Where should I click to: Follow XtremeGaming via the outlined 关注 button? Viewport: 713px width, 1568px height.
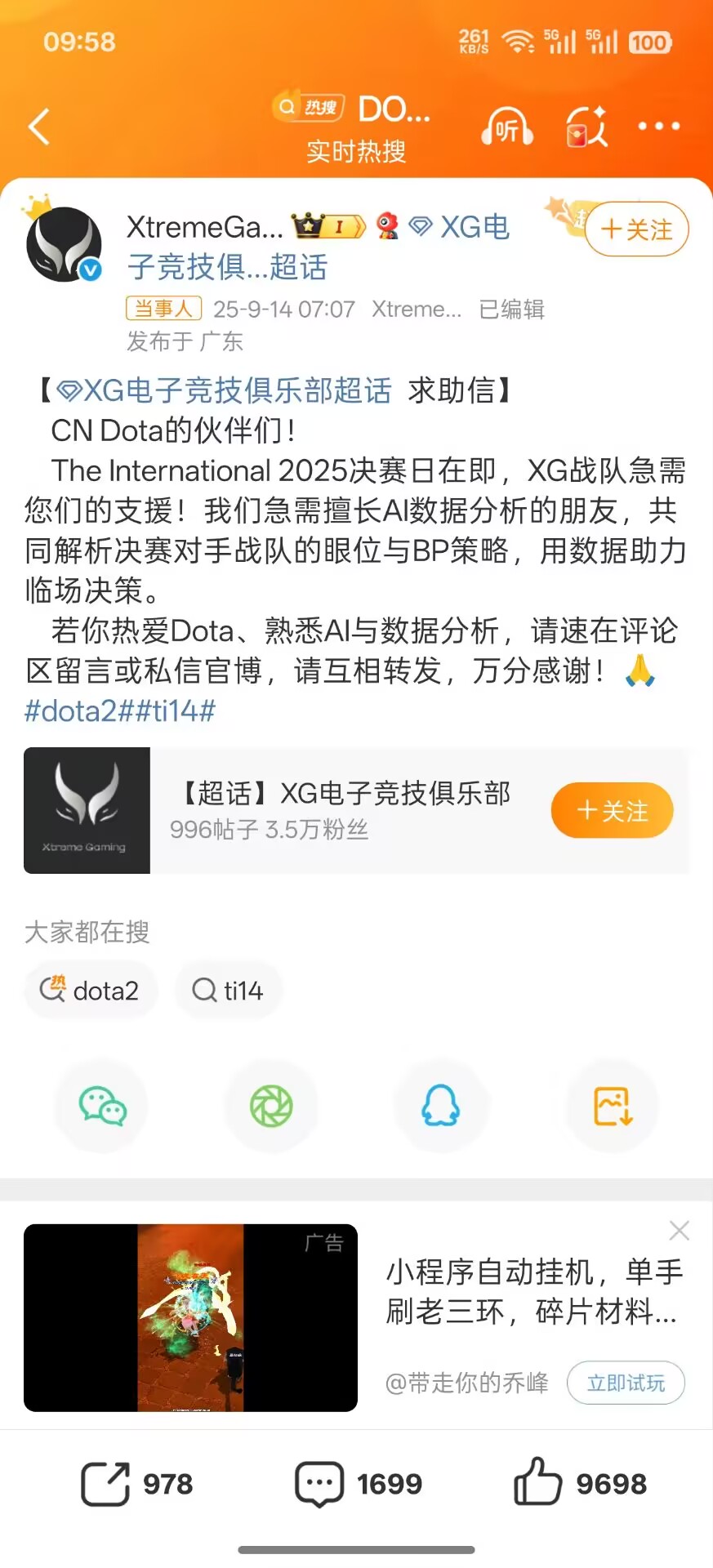(637, 229)
